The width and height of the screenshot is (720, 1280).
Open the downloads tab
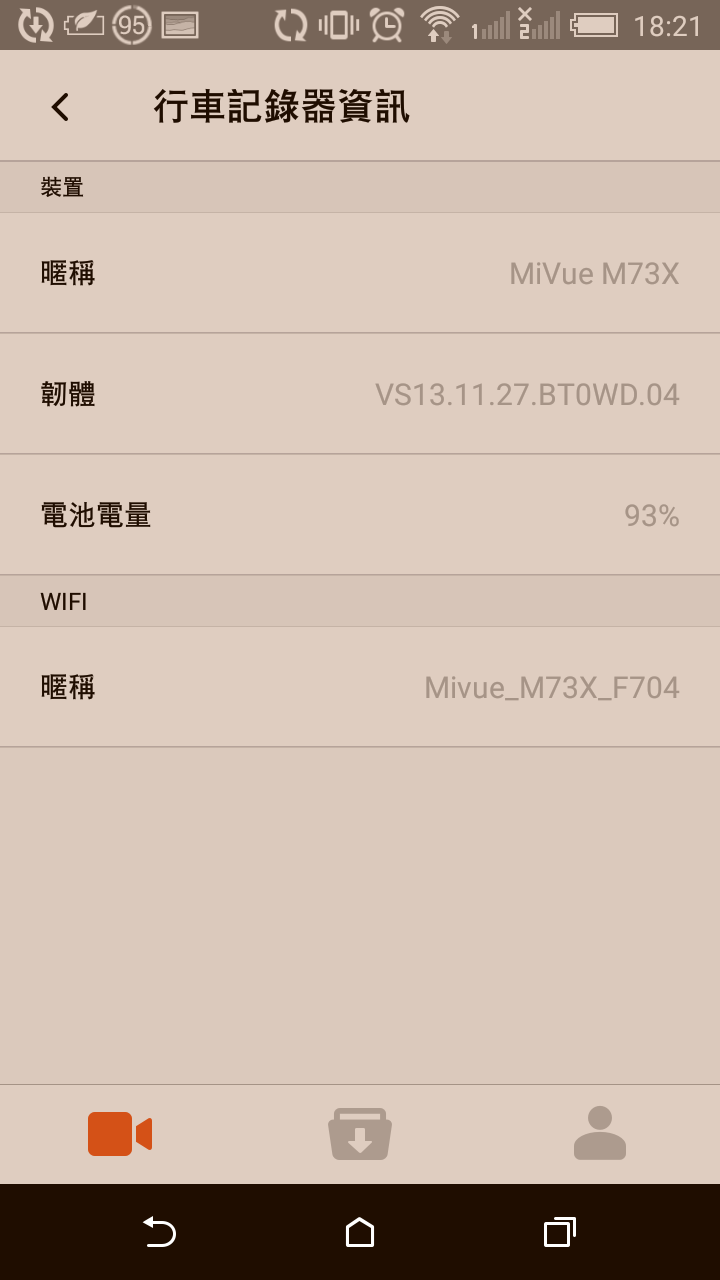(360, 1134)
